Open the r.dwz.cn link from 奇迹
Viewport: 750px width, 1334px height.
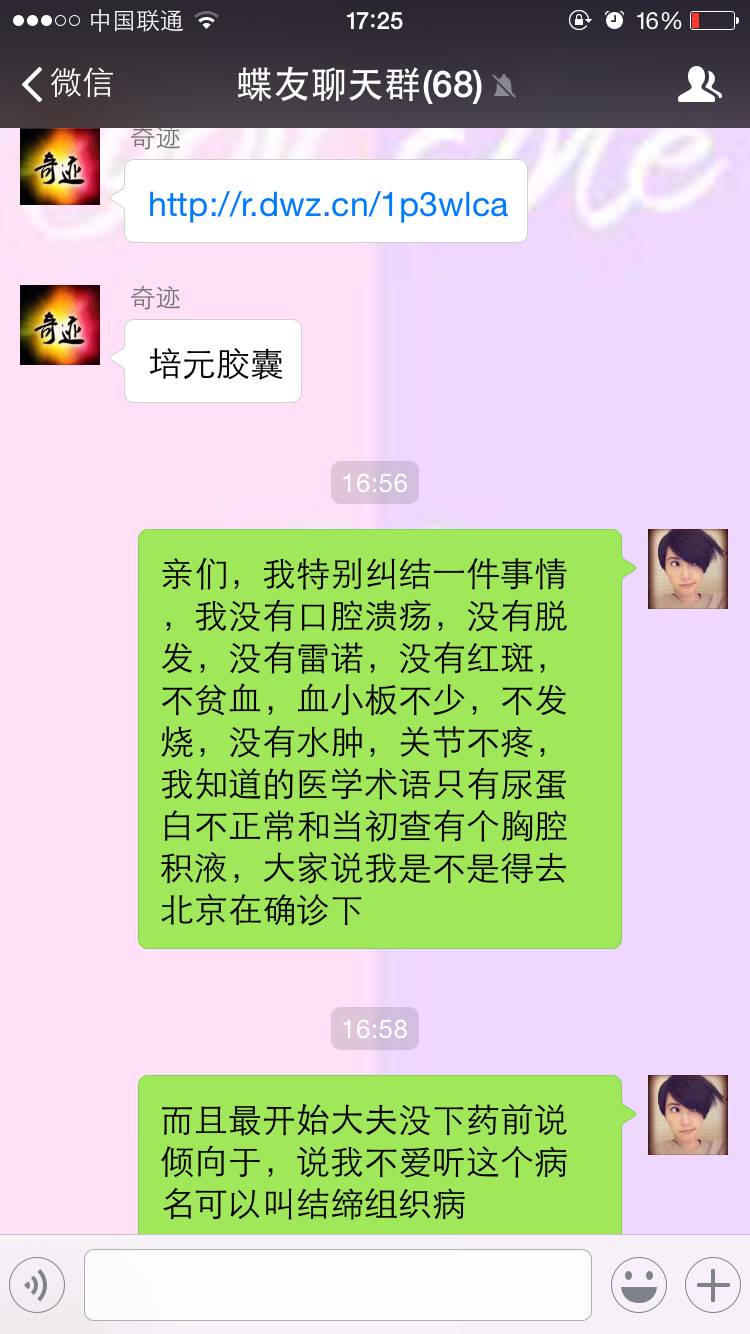point(327,205)
